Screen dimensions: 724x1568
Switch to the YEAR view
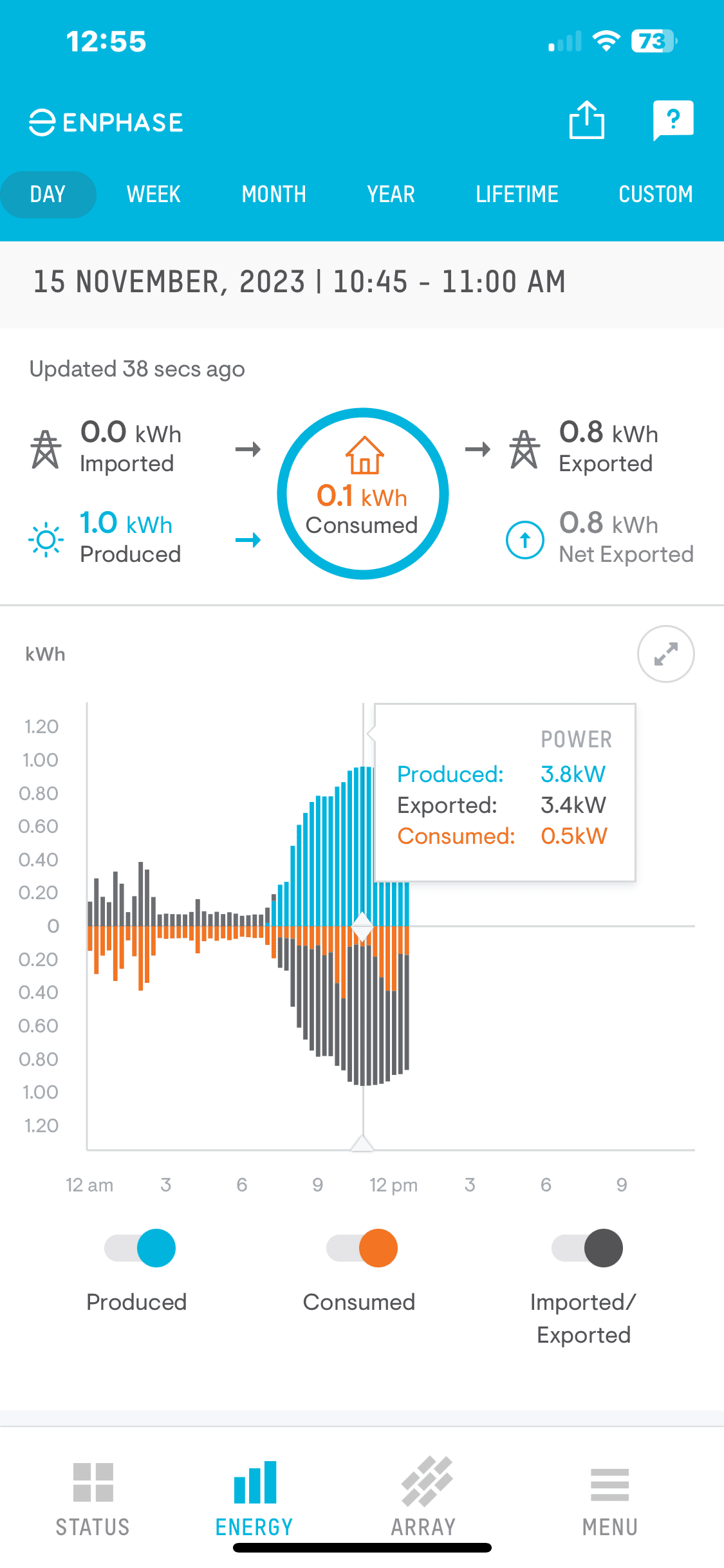pos(391,194)
